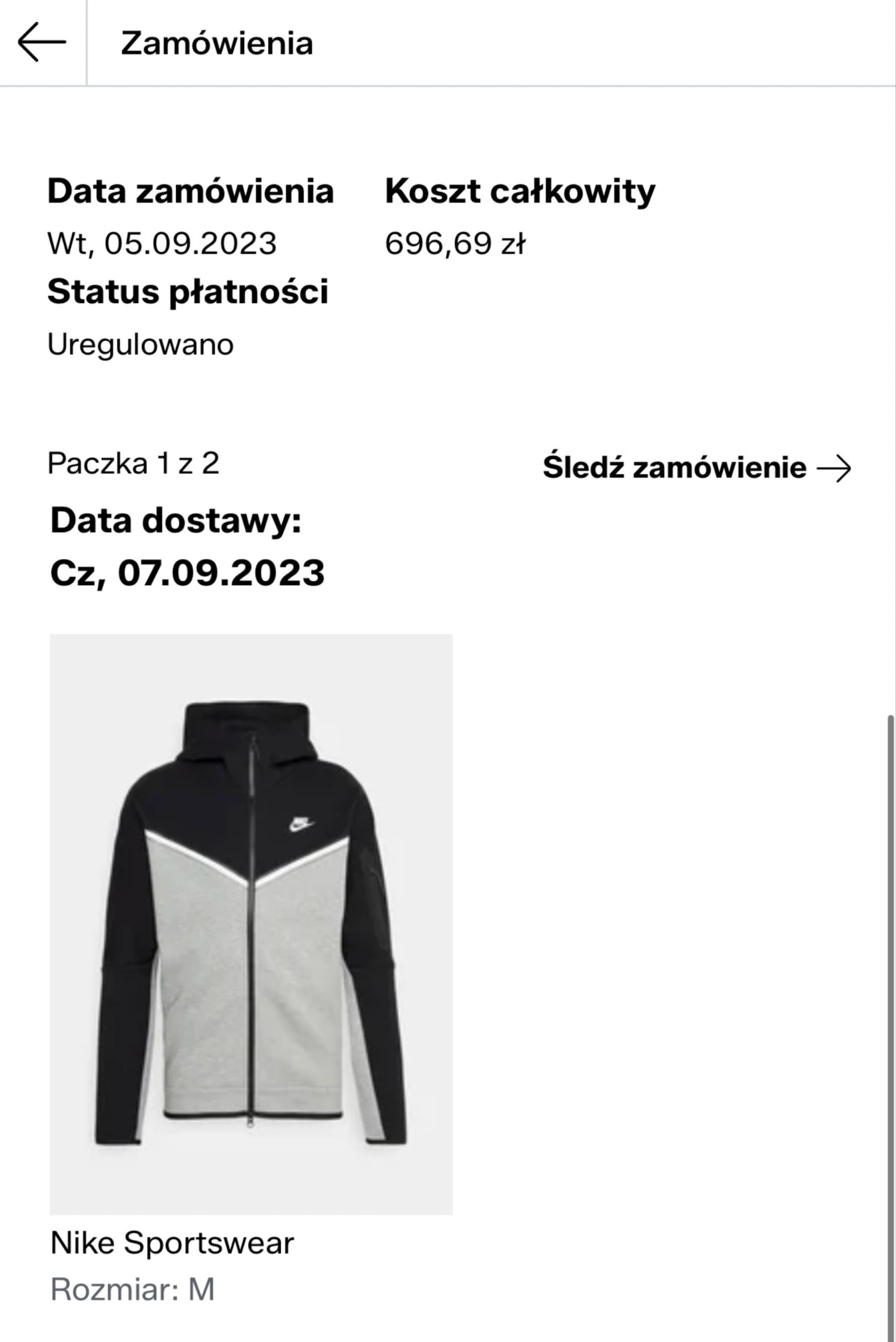
Task: Open the Nike Sportswear hoodie product image
Action: 251,924
